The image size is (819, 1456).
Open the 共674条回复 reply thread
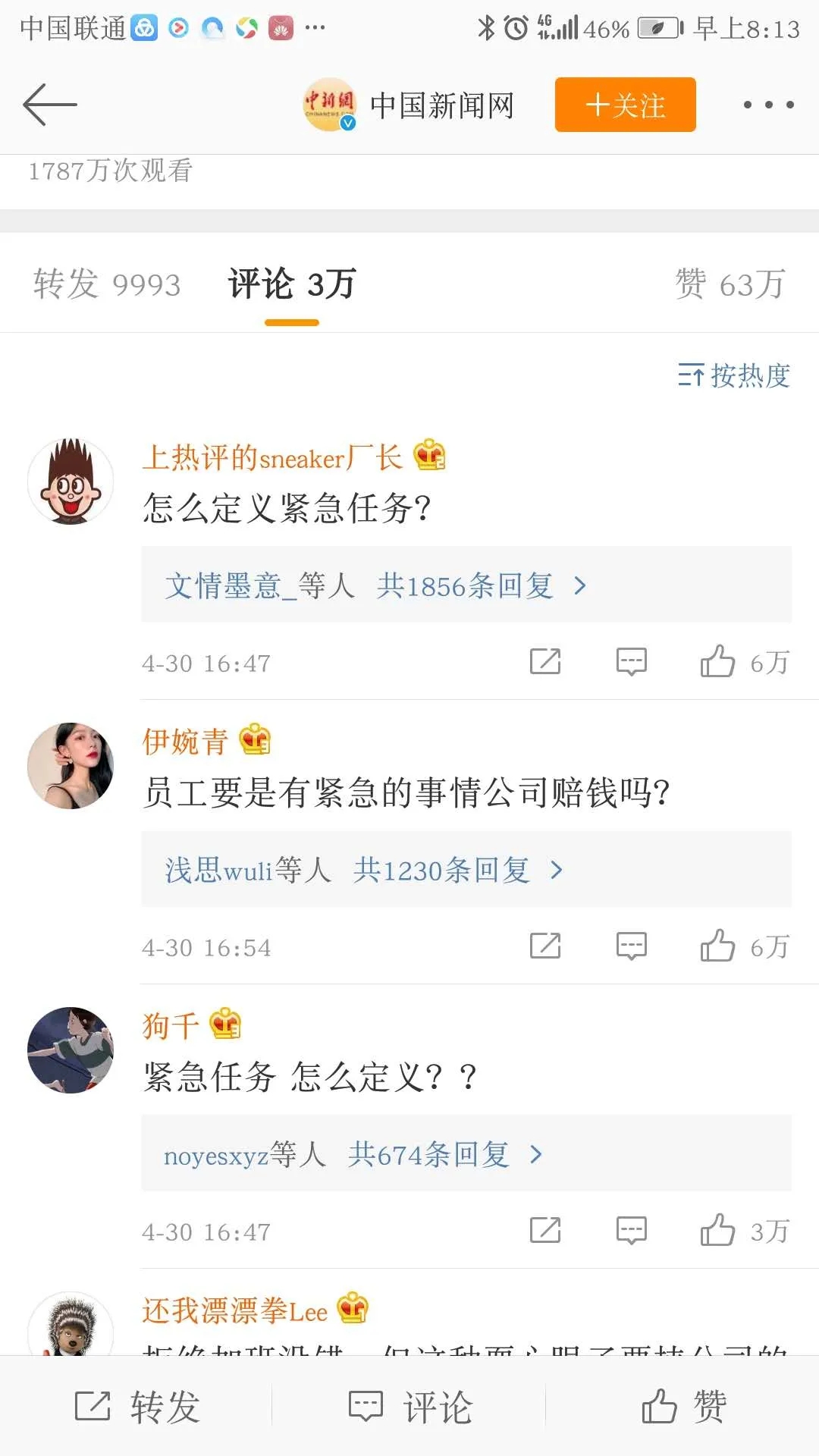(428, 1154)
